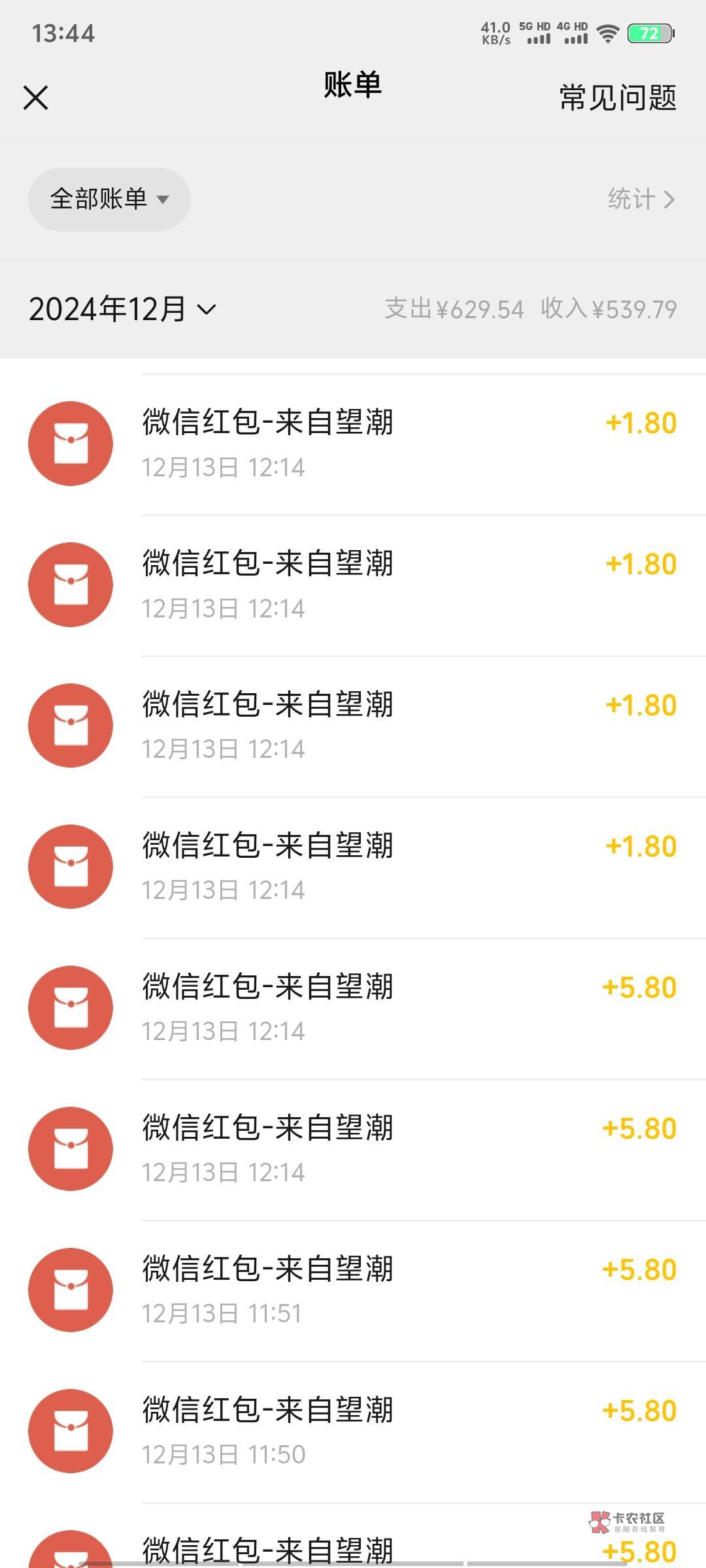Open red packet record from 12月13日 11:51
Image resolution: width=706 pixels, height=1568 pixels.
pos(353,1290)
